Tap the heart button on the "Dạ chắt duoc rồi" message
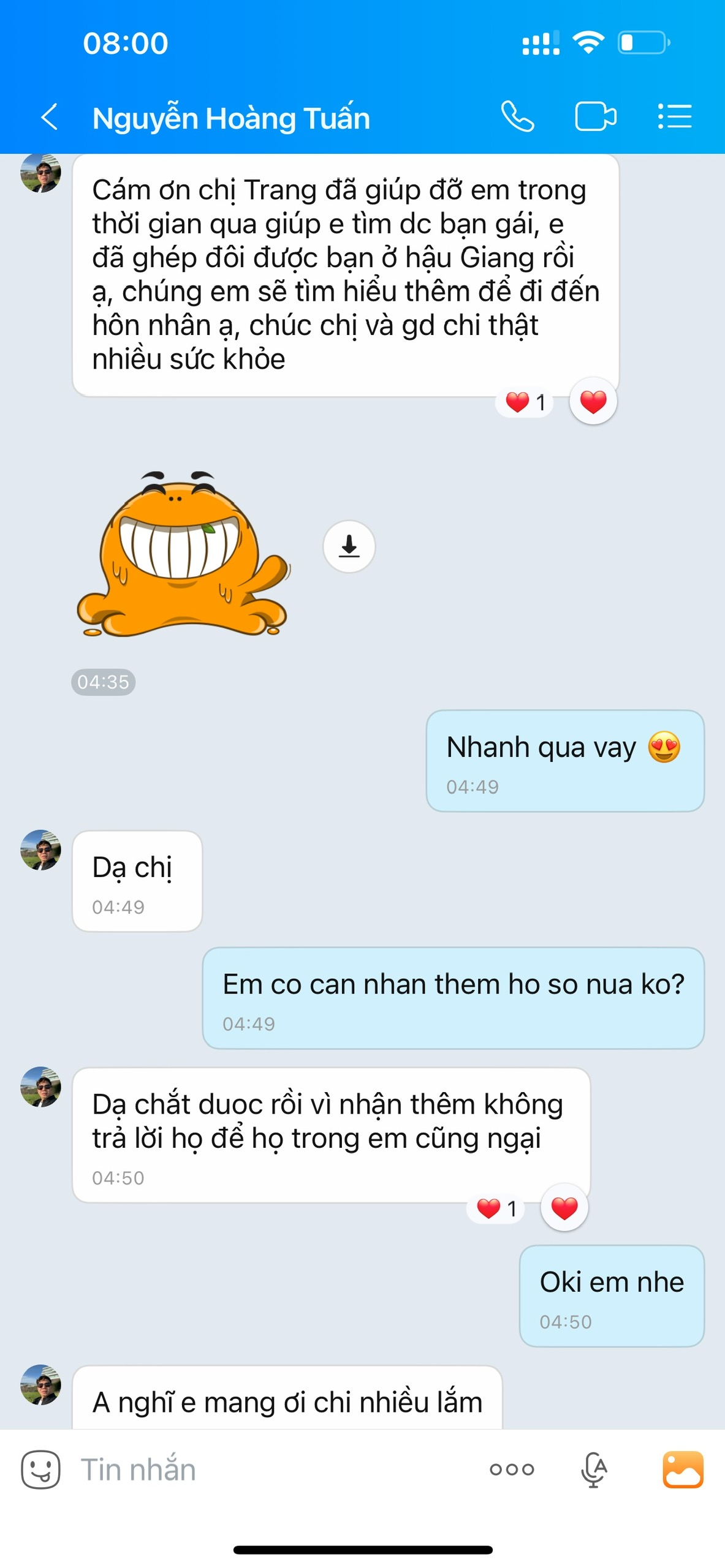The image size is (725, 1568). pos(564,1208)
